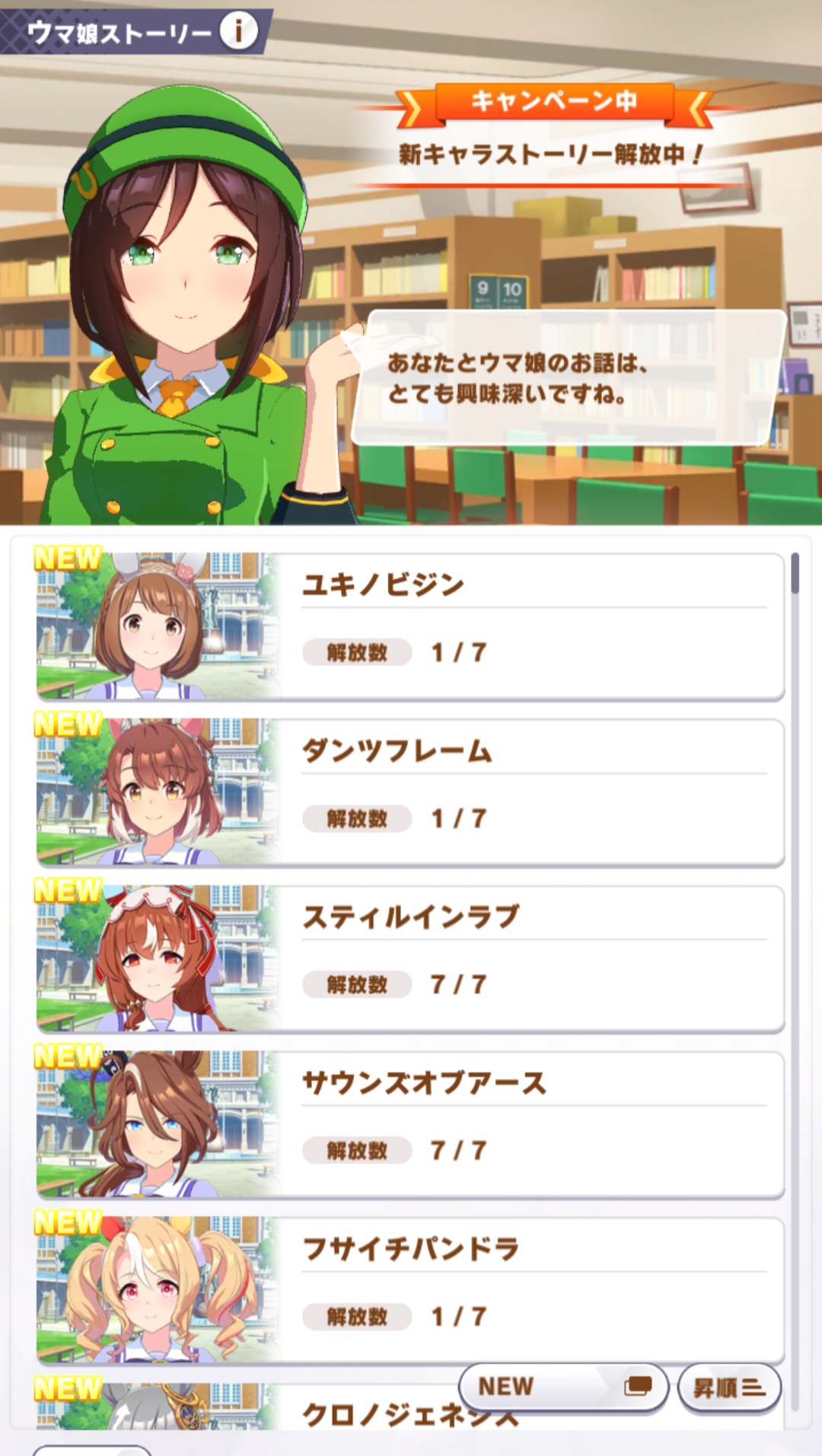Screen dimensions: 822x1456
Task: View スティルインラブ's stories
Action: pos(411,957)
